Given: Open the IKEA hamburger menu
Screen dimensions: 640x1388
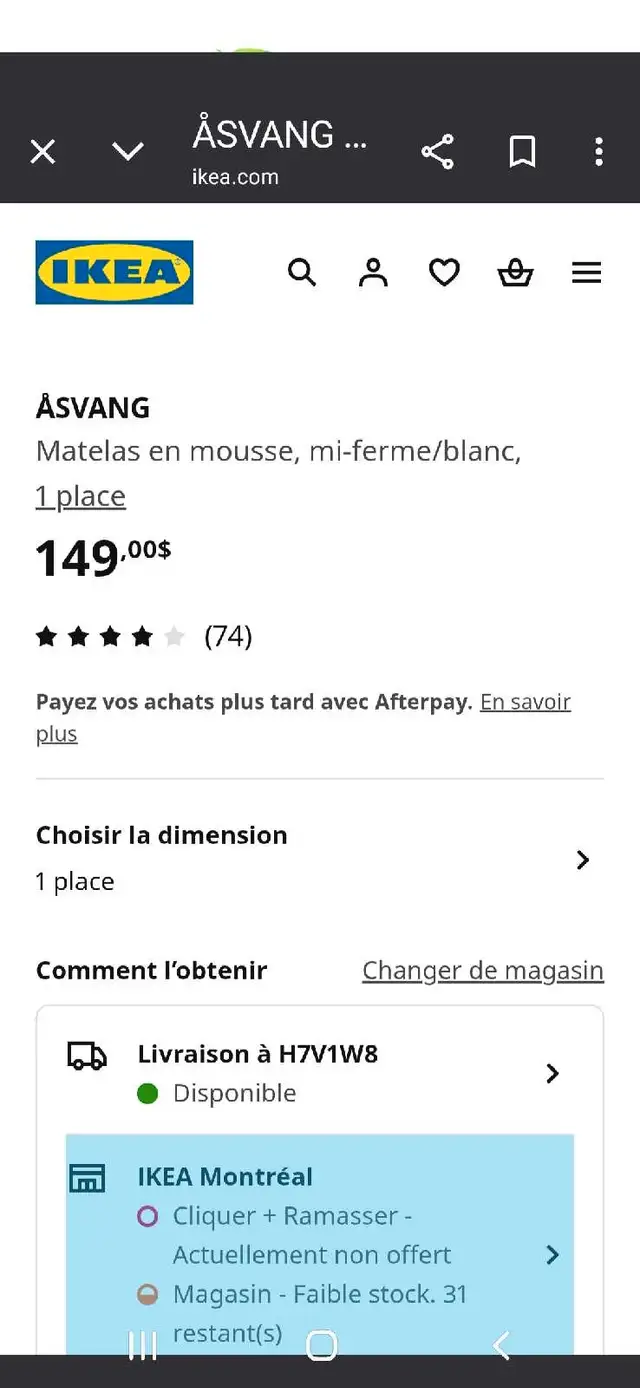Looking at the screenshot, I should point(587,272).
